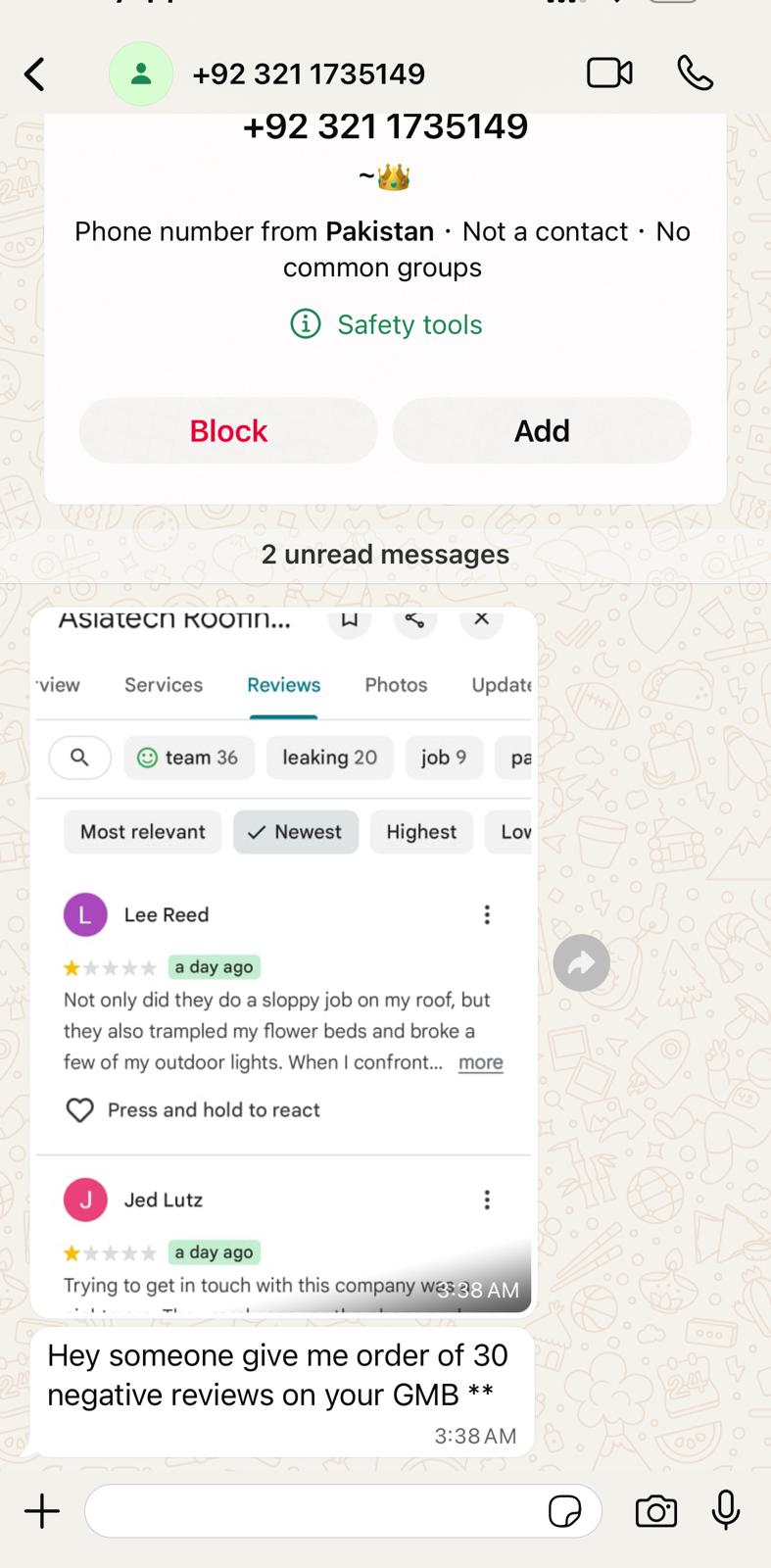Open the received screenshot image

tap(284, 960)
